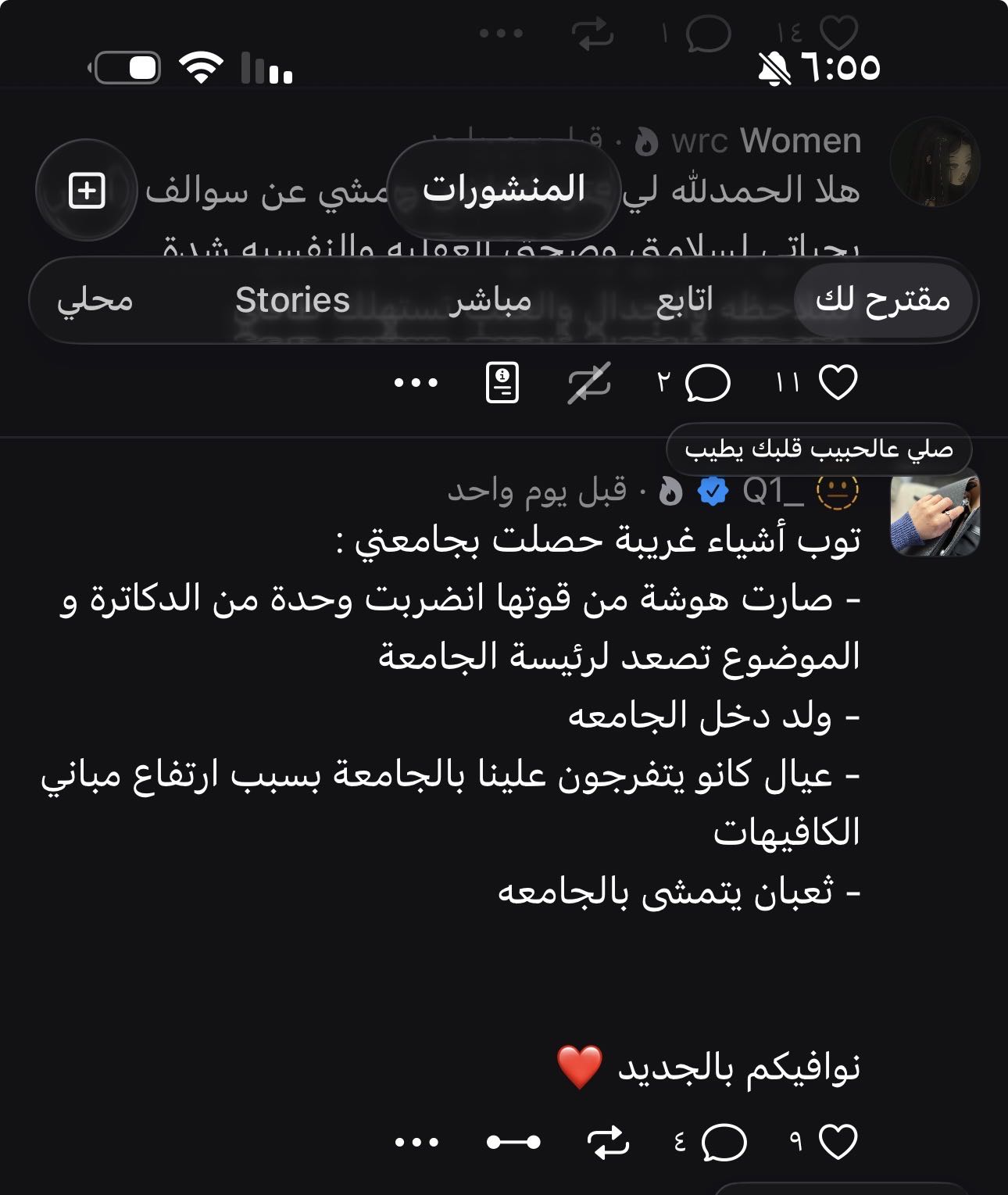1008x1195 pixels.
Task: Open the thread icon under Q1_ post
Action: (x=513, y=1142)
